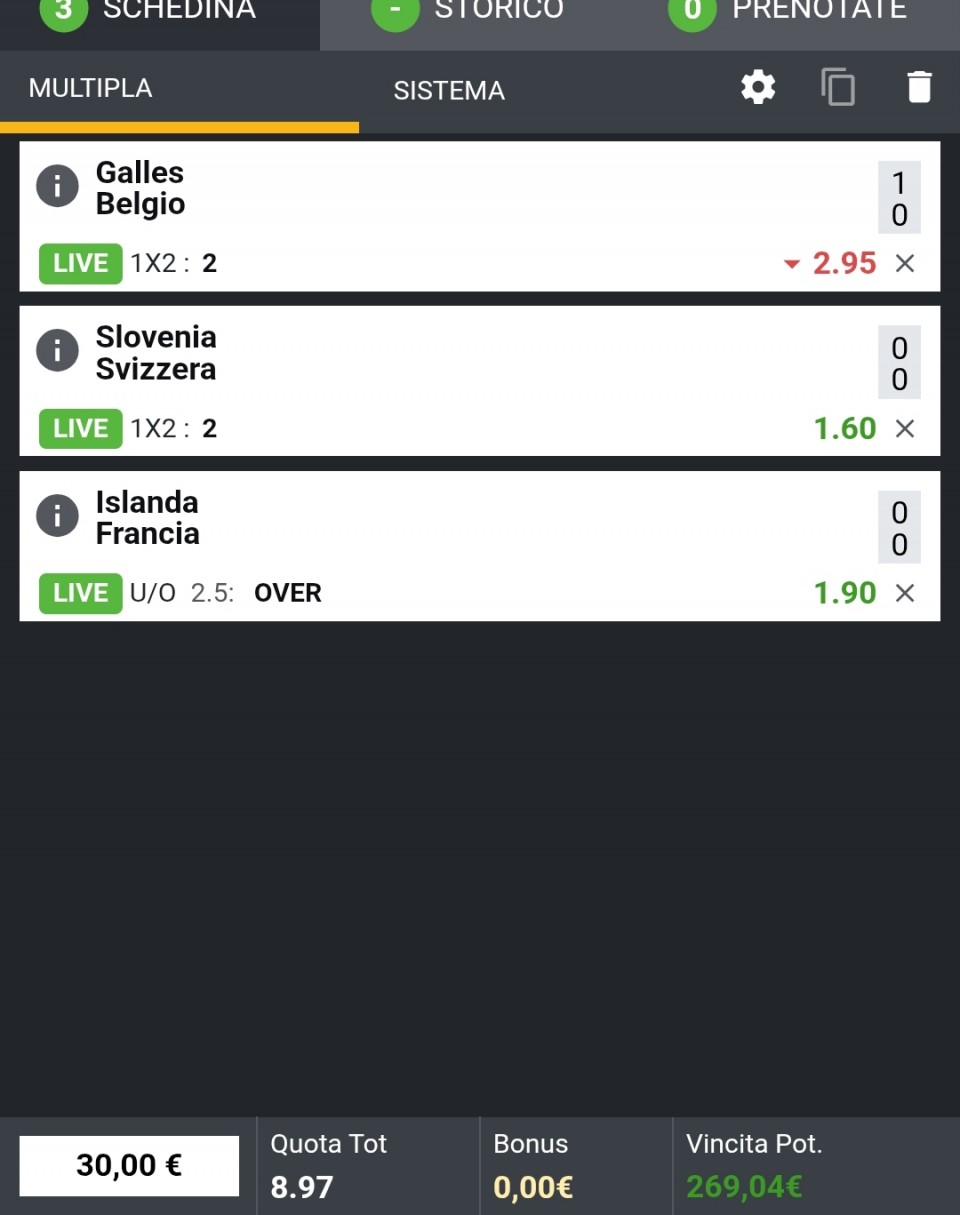Screen dimensions: 960x1215
Task: Open the bet slip settings gear
Action: click(x=758, y=88)
